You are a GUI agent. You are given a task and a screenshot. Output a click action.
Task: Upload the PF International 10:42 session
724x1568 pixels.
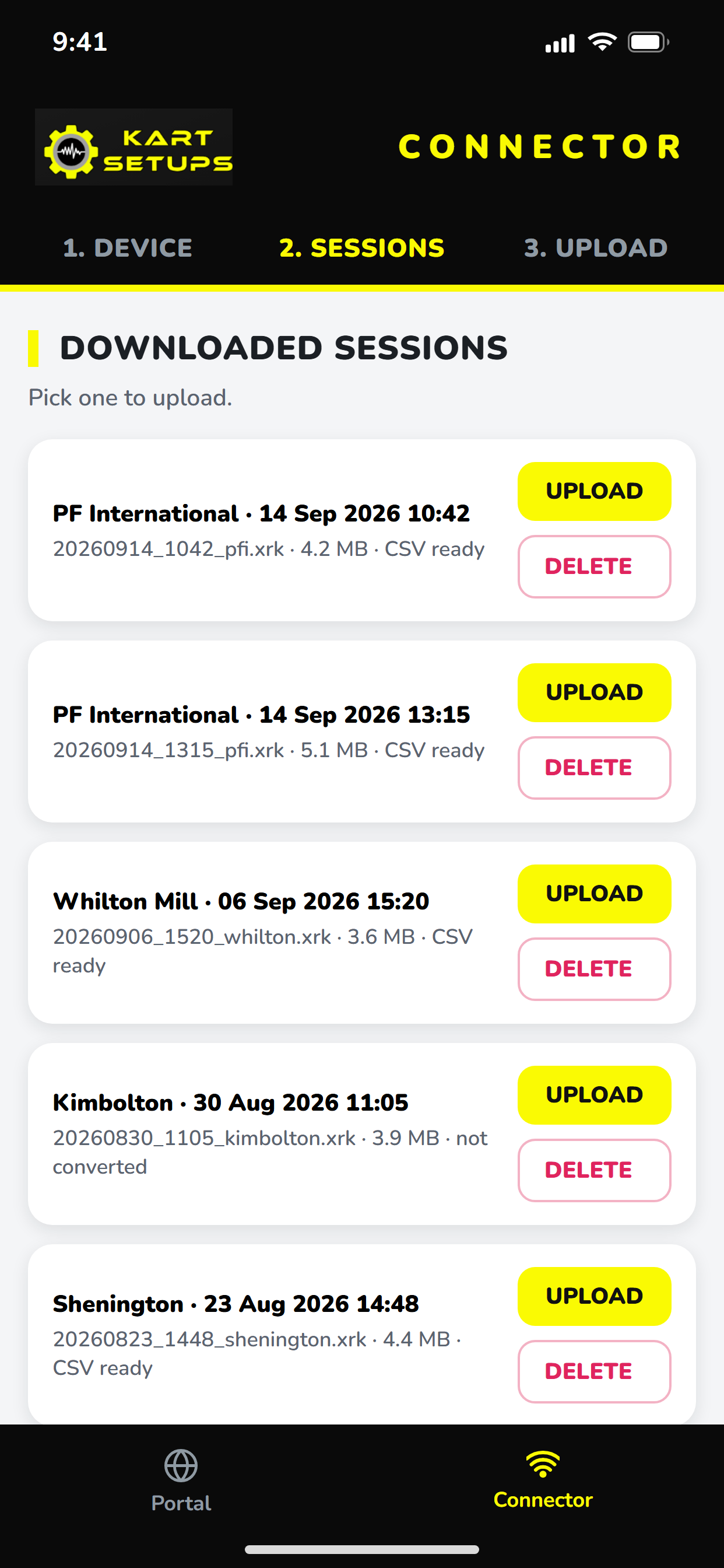595,491
